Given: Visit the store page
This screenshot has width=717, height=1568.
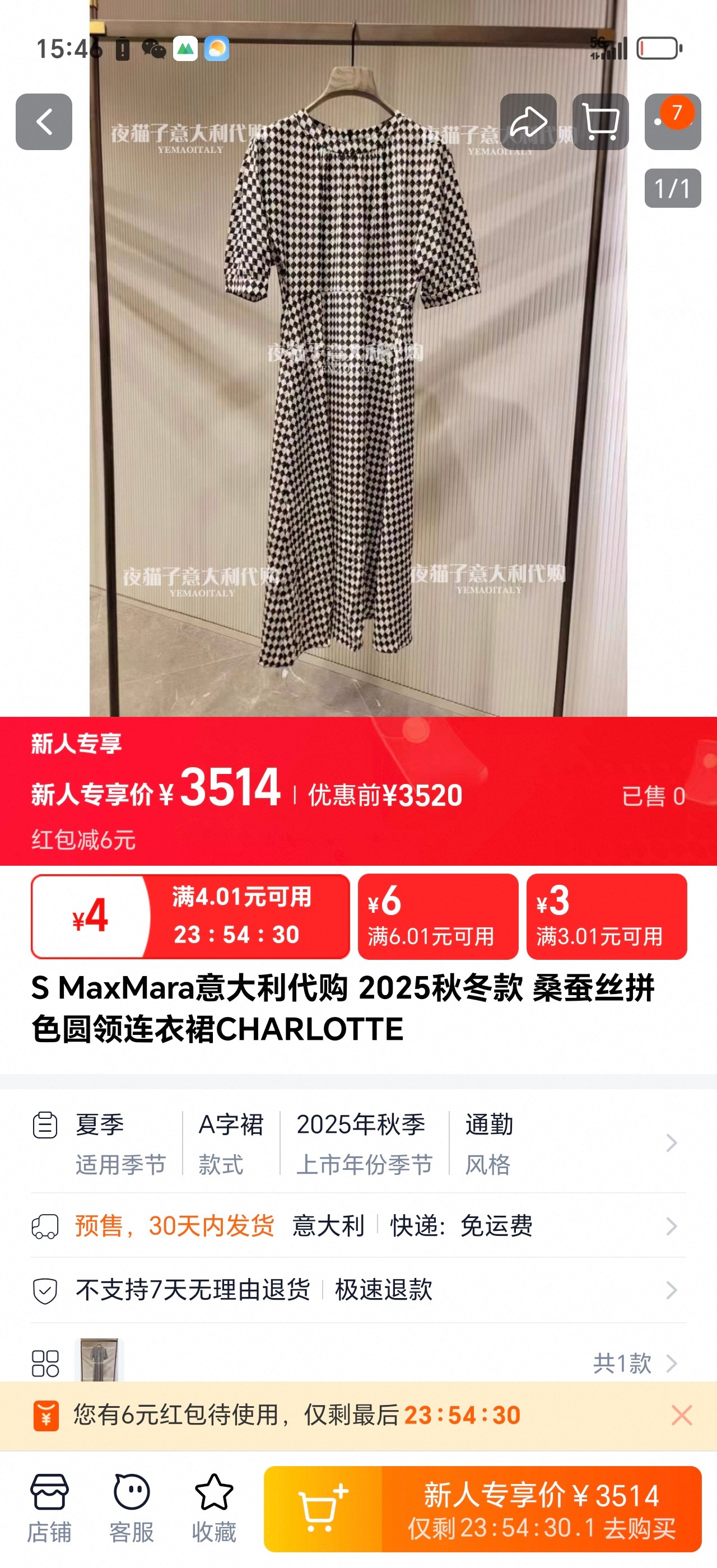Looking at the screenshot, I should tap(49, 1508).
